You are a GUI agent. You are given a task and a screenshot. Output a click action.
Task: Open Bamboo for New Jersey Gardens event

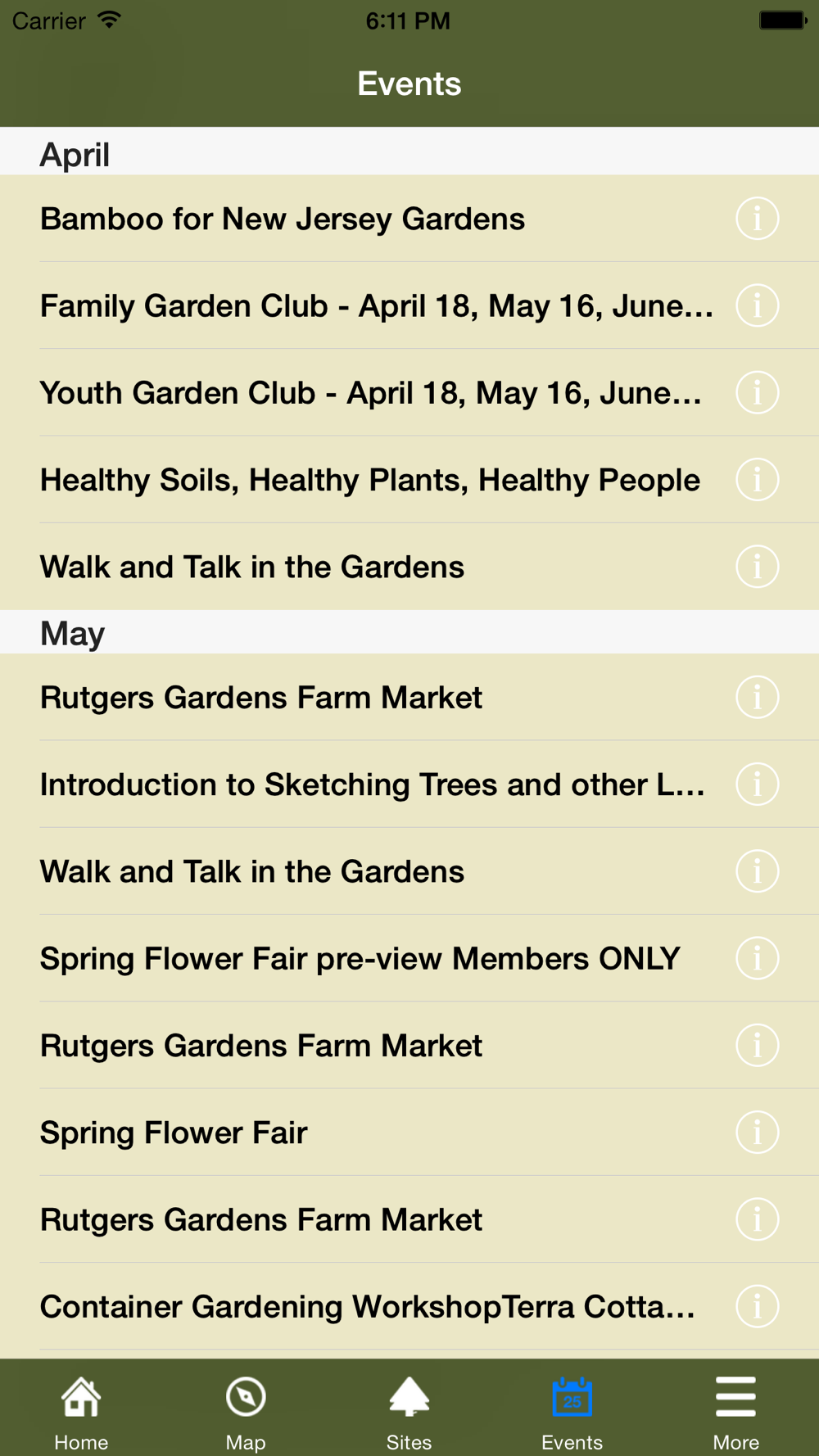(x=409, y=219)
